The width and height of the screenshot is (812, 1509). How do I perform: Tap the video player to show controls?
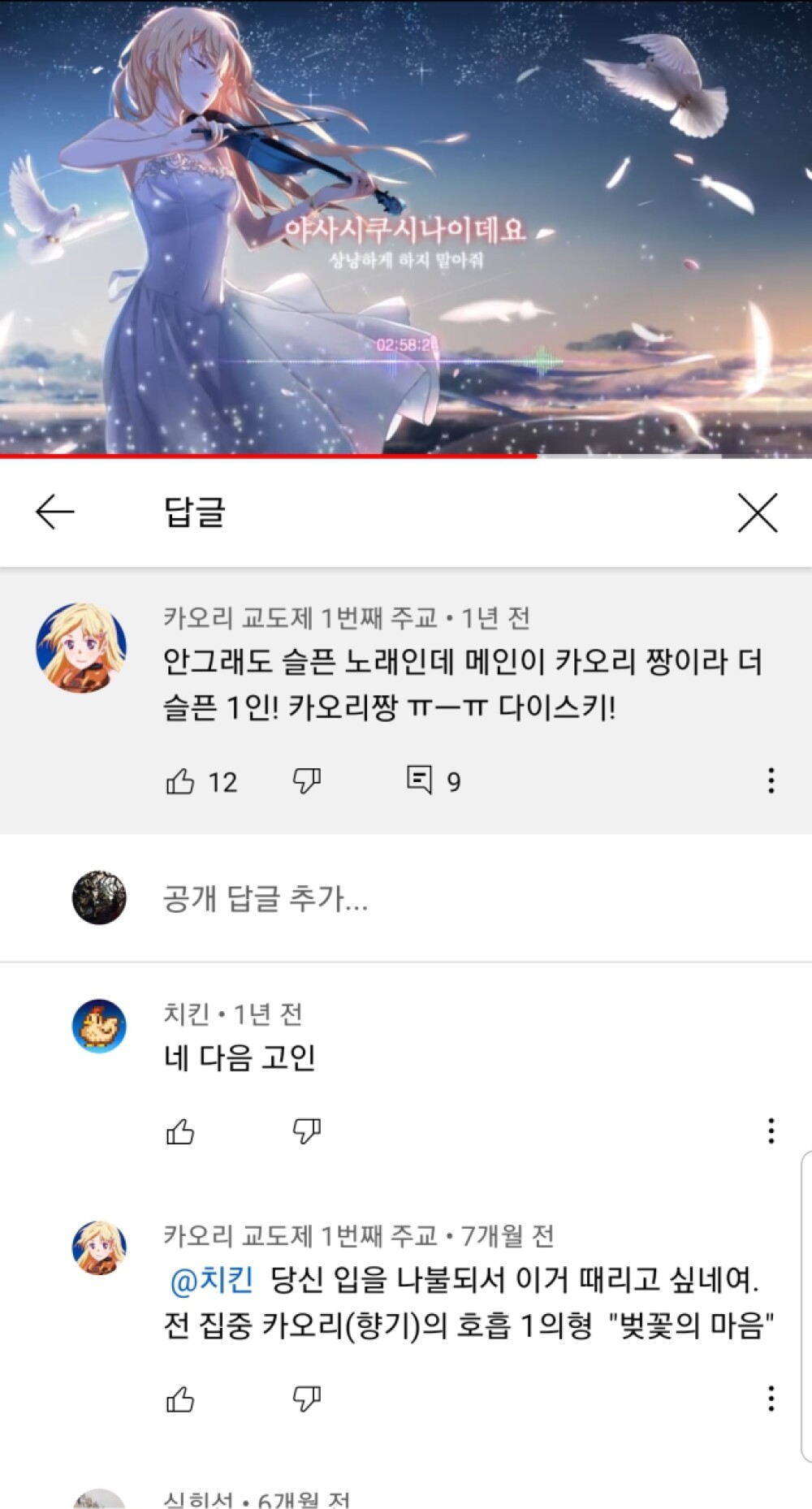pos(406,227)
